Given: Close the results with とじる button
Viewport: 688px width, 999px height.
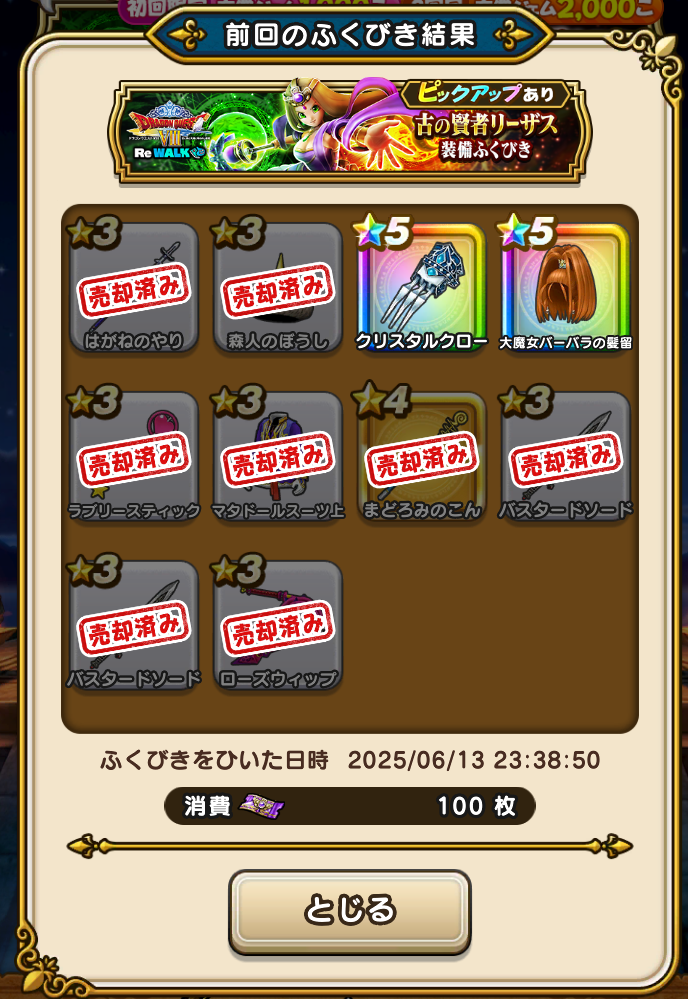Looking at the screenshot, I should click(x=349, y=911).
